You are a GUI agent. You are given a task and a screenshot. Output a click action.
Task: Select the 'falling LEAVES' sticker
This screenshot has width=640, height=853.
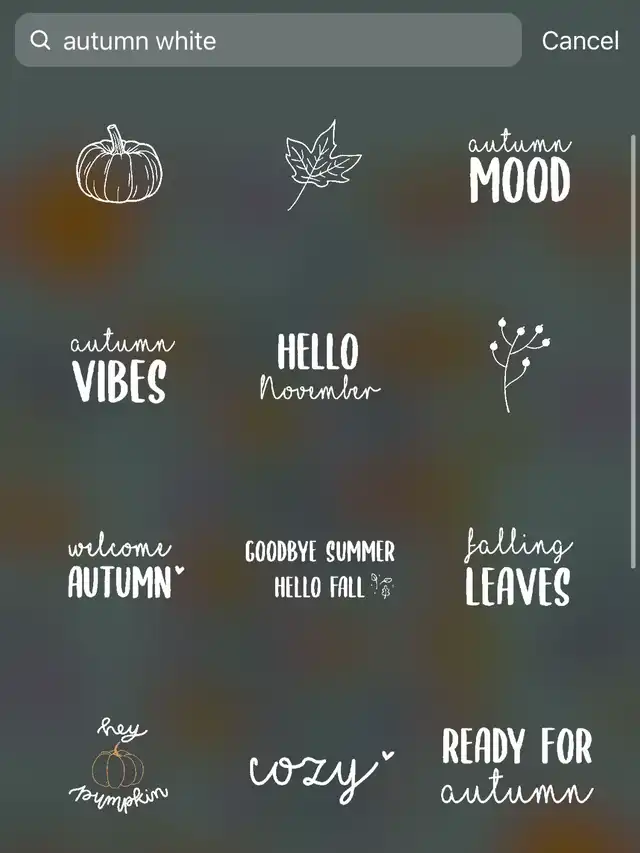(x=518, y=570)
